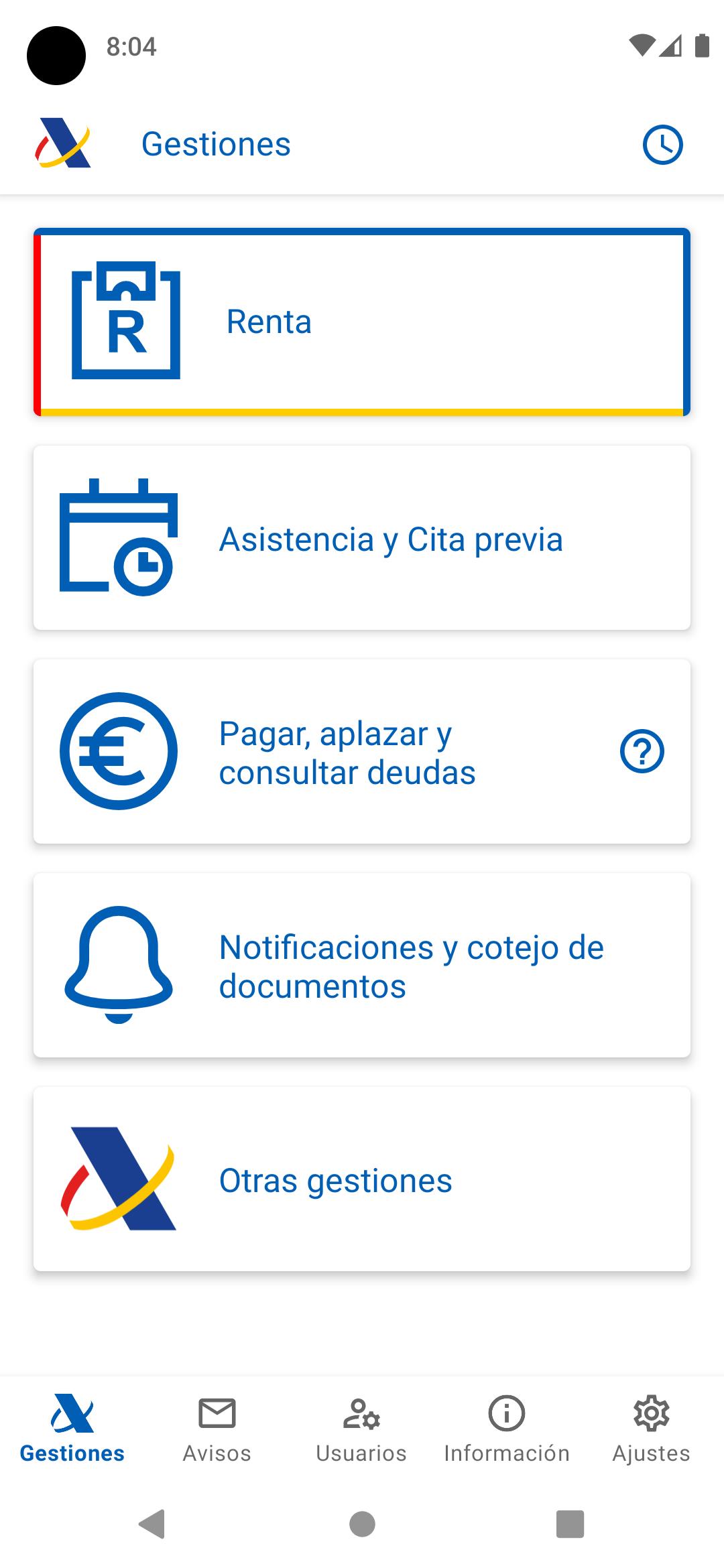Switch to the Ajustes tab

click(x=651, y=1430)
